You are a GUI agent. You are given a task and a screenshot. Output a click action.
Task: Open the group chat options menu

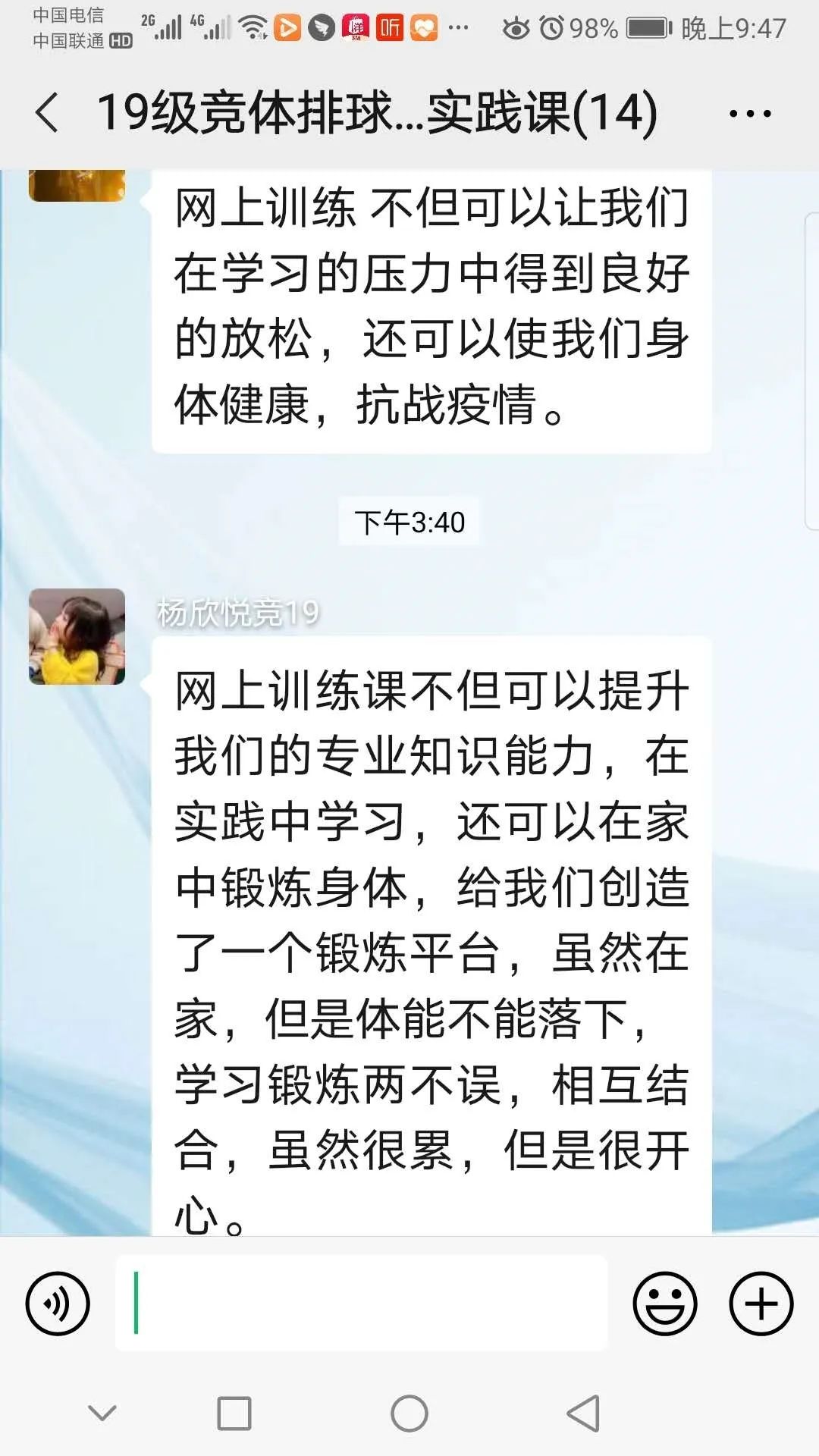[x=749, y=114]
